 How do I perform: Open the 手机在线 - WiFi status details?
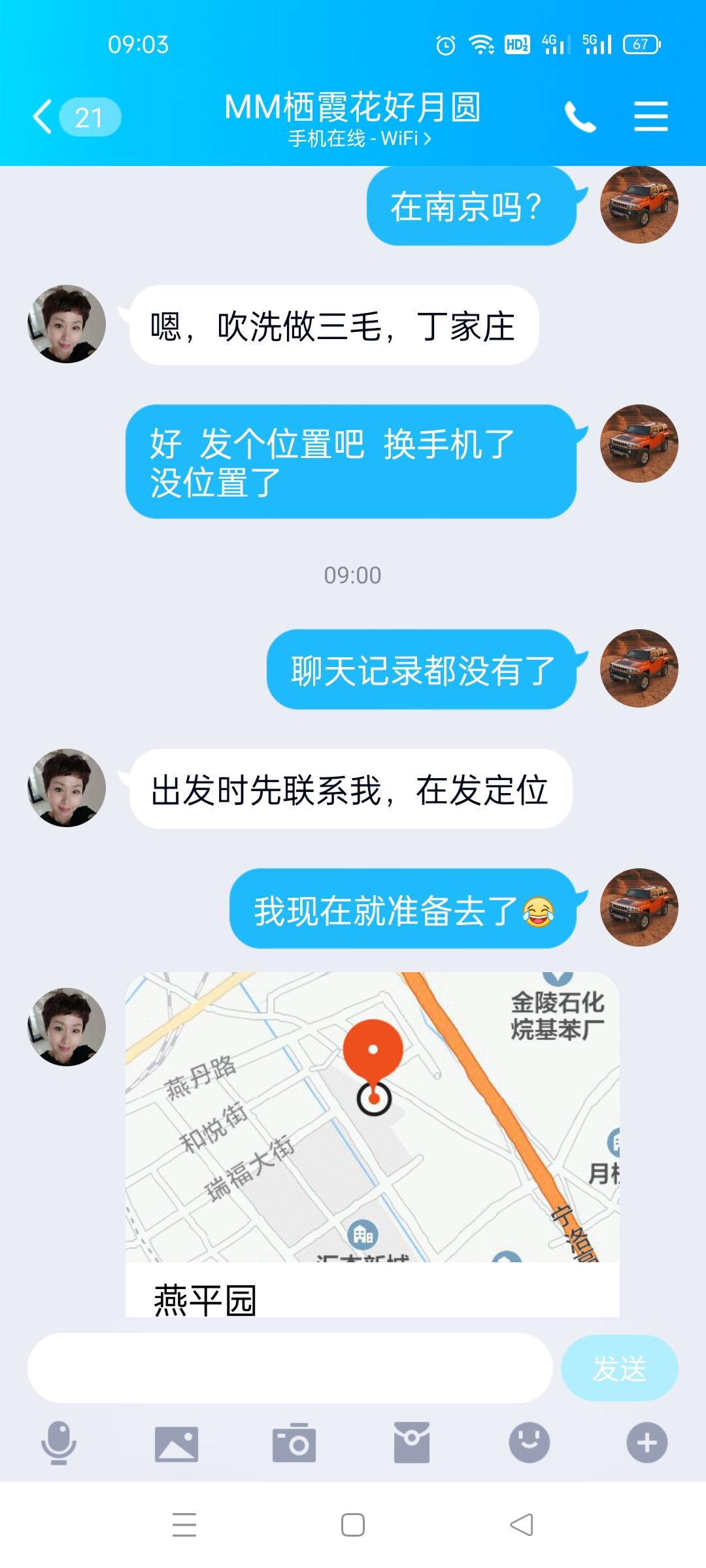pyautogui.click(x=360, y=139)
